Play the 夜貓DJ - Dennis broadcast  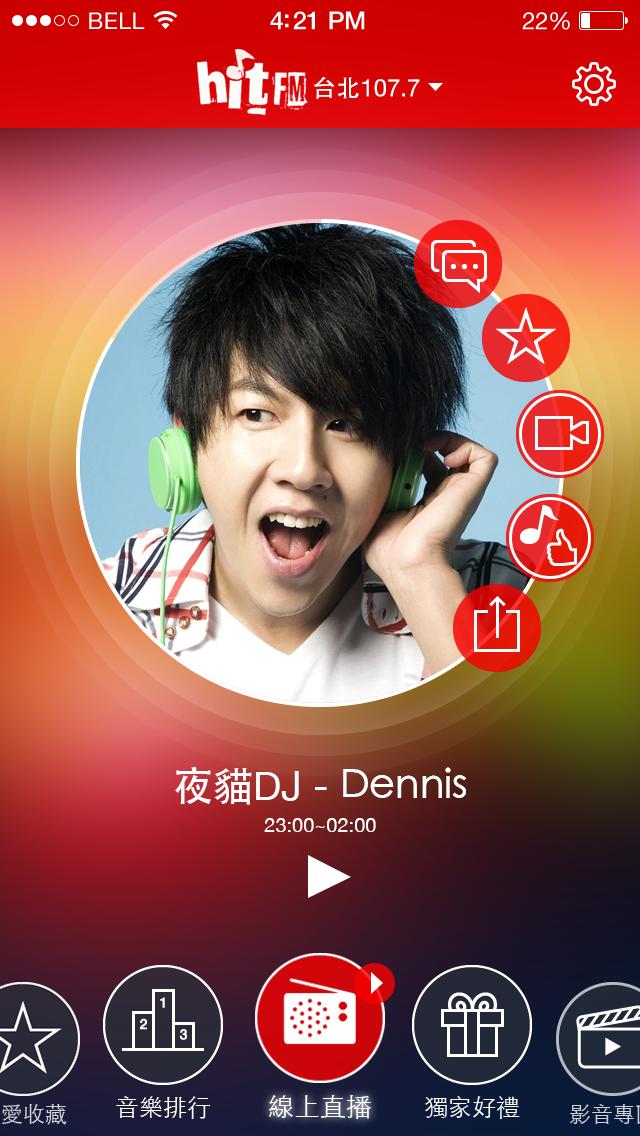328,877
